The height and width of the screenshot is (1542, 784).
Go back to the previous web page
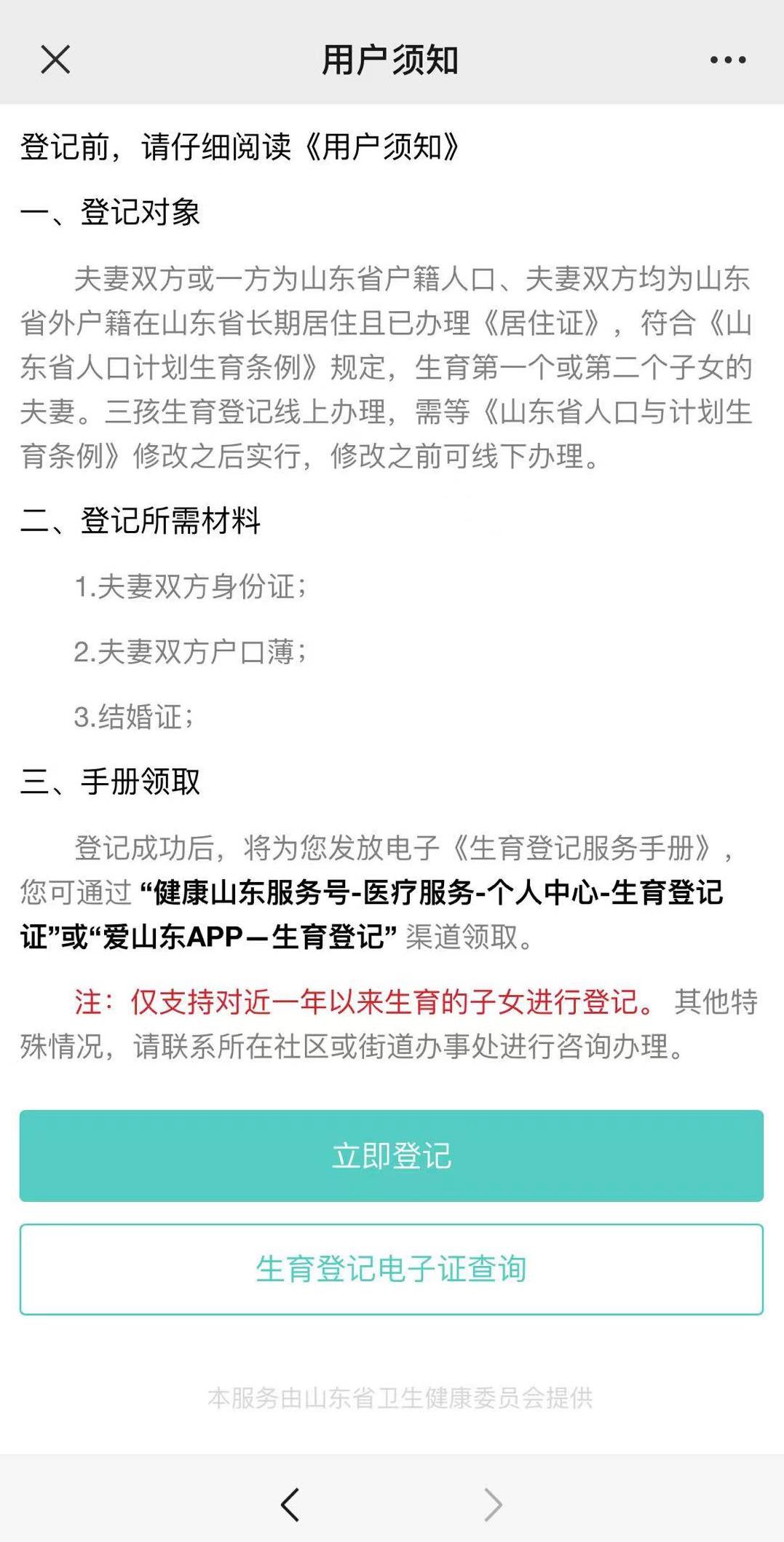[x=290, y=1503]
